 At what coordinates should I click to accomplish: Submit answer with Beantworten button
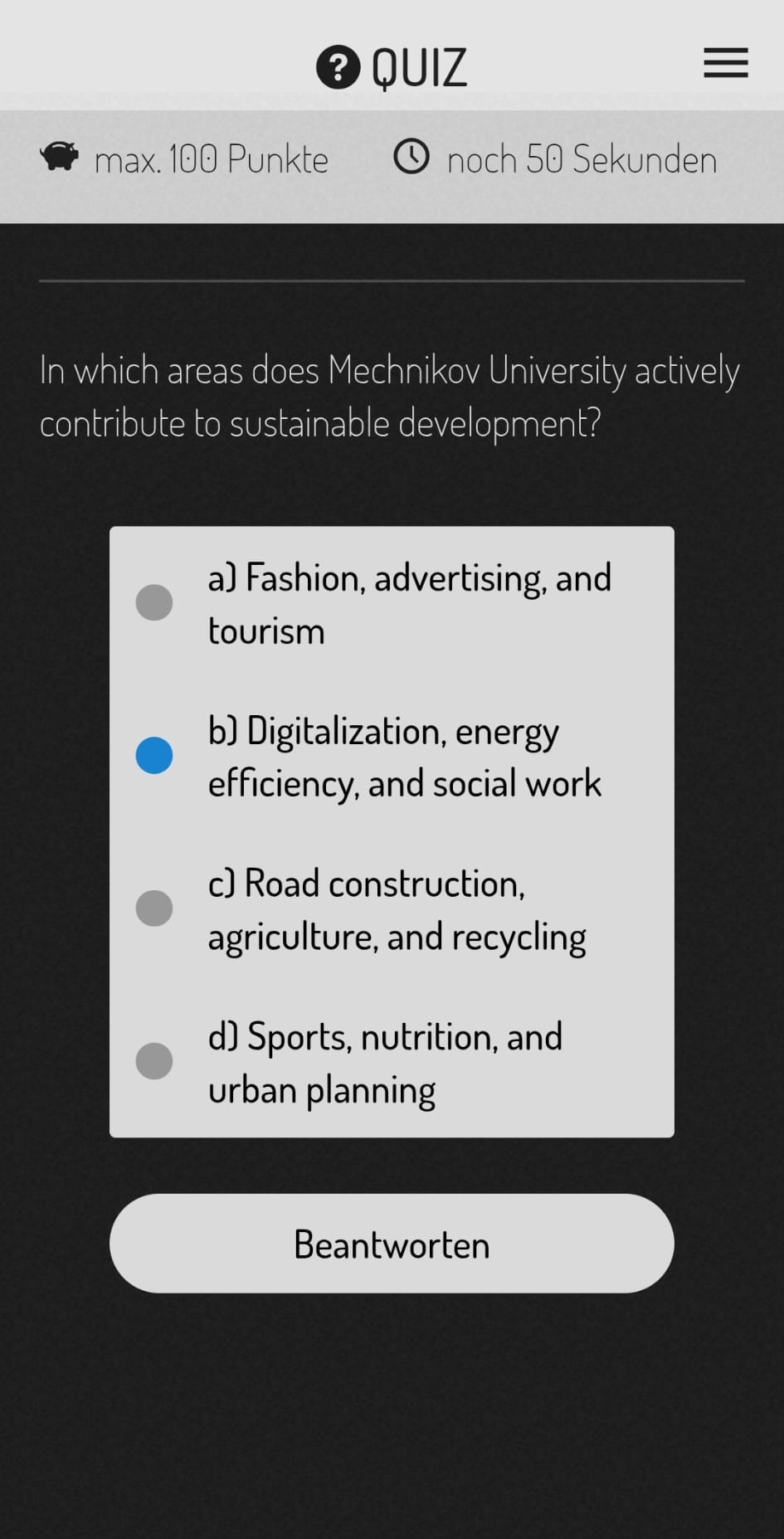(x=392, y=1244)
